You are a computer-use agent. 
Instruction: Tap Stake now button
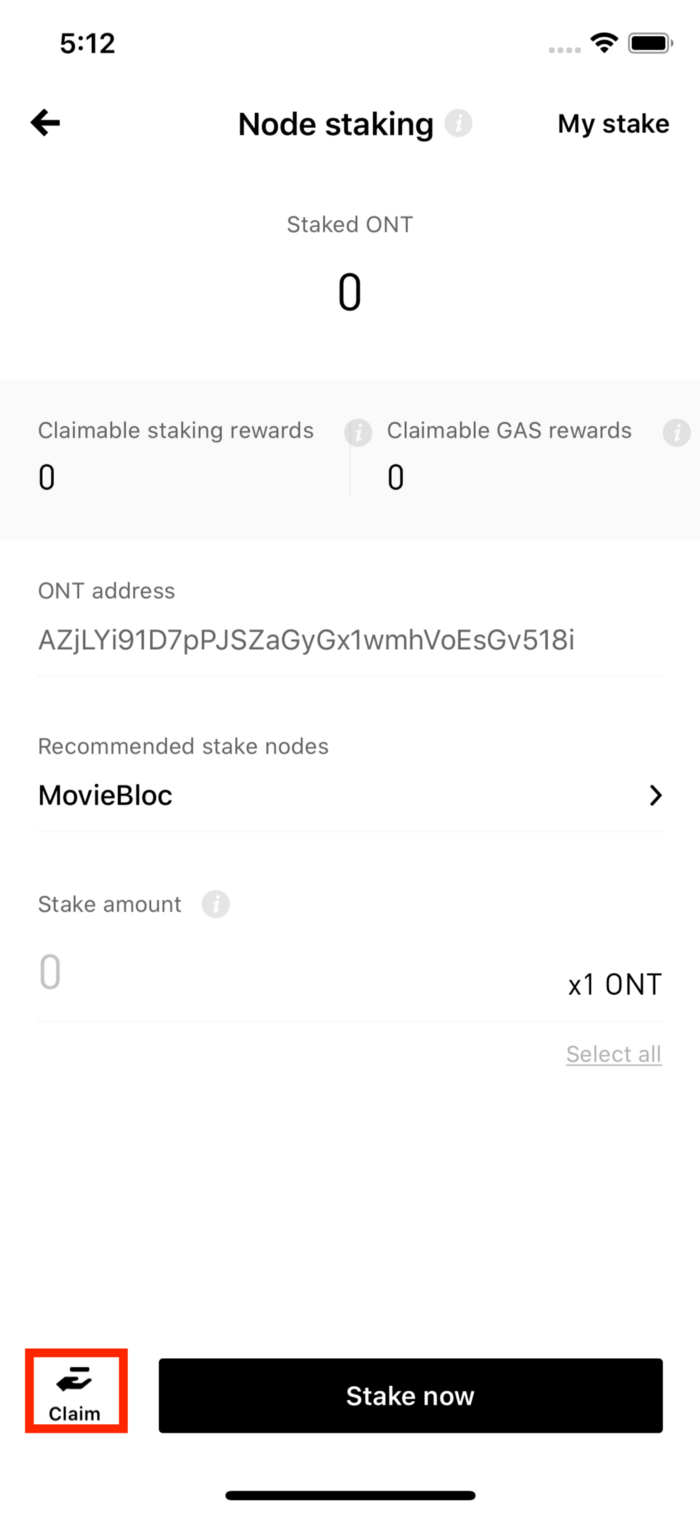click(410, 1395)
